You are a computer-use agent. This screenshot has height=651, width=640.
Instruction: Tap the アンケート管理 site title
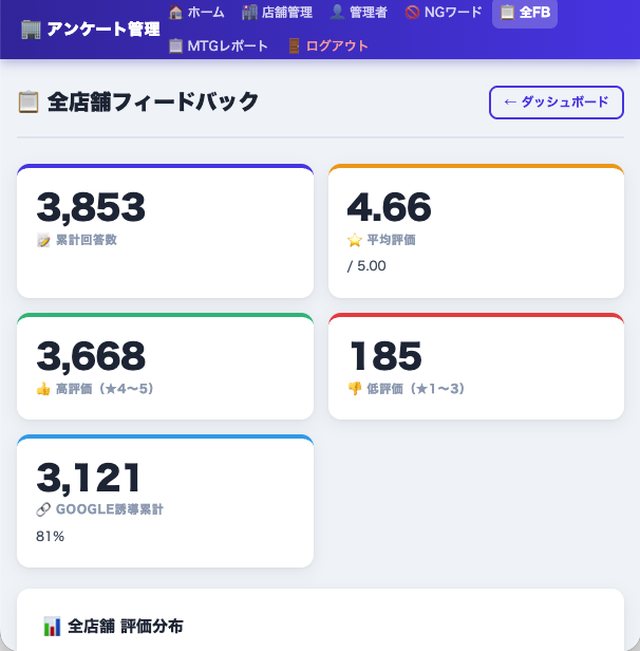click(90, 29)
